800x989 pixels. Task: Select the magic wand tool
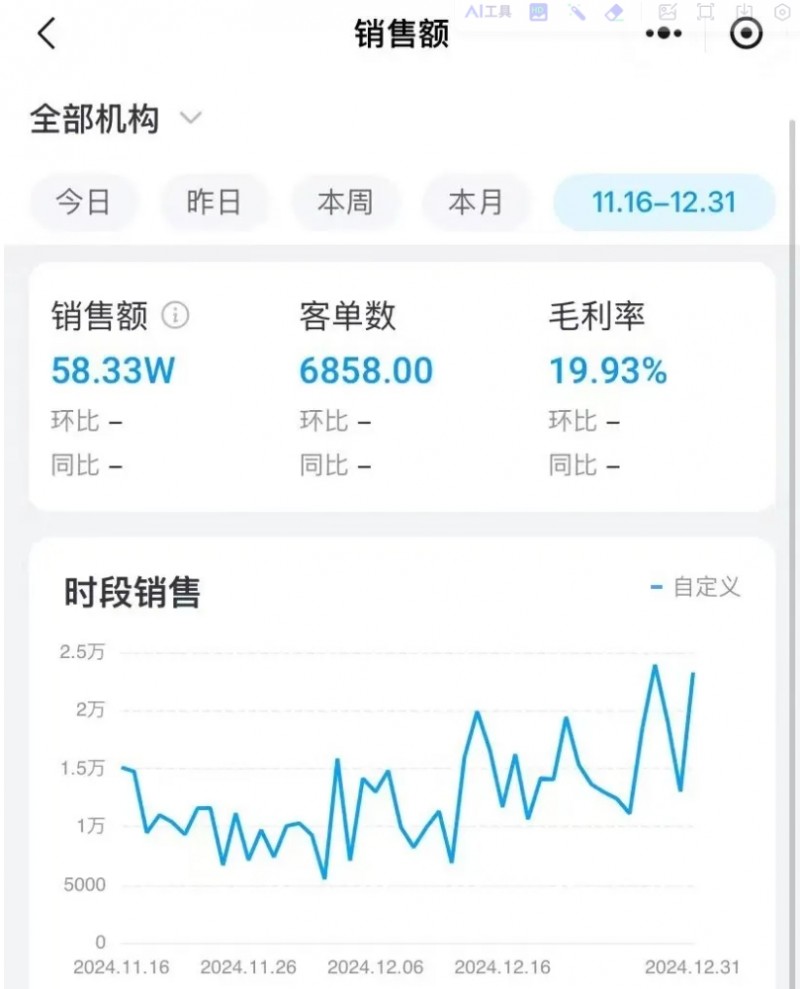(x=577, y=12)
